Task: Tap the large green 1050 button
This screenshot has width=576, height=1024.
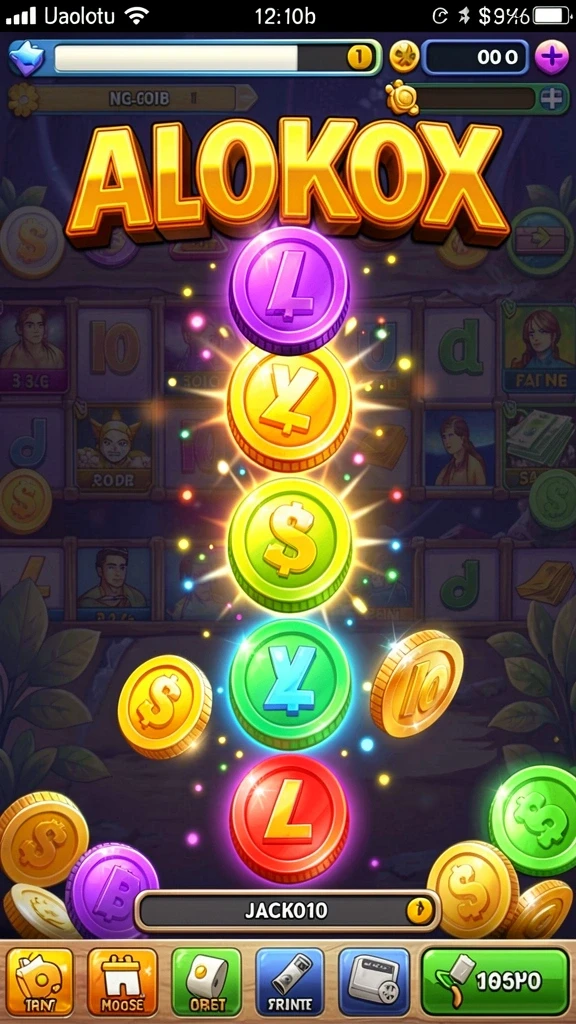Action: pyautogui.click(x=495, y=981)
